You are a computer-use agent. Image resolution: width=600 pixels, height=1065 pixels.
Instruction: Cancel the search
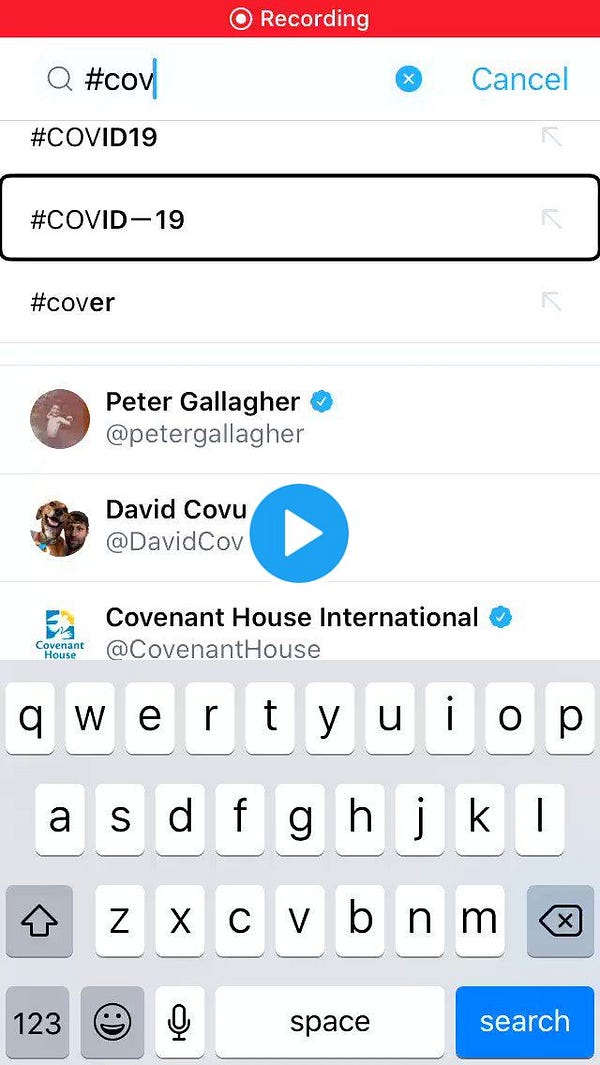pyautogui.click(x=519, y=79)
